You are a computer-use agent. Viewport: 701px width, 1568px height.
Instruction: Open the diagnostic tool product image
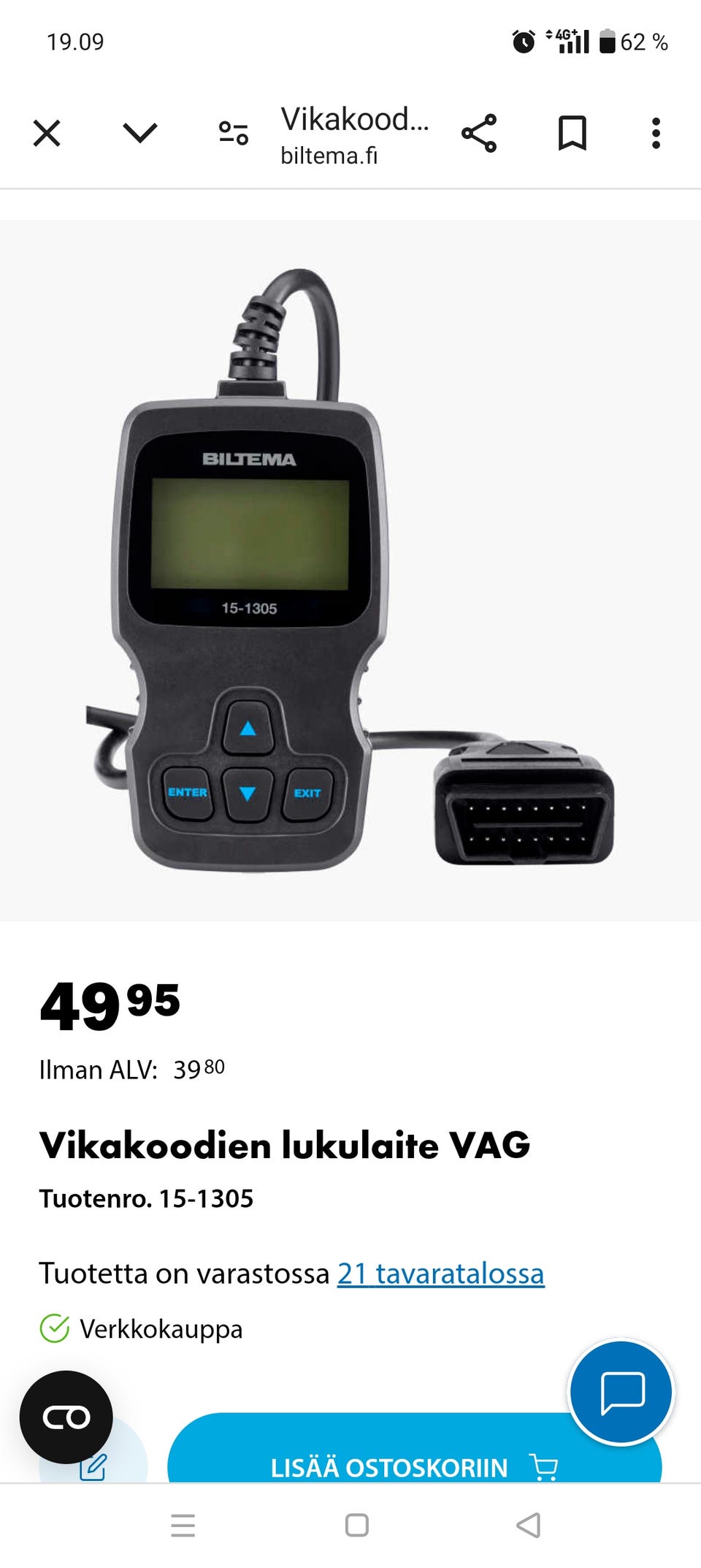point(350,570)
